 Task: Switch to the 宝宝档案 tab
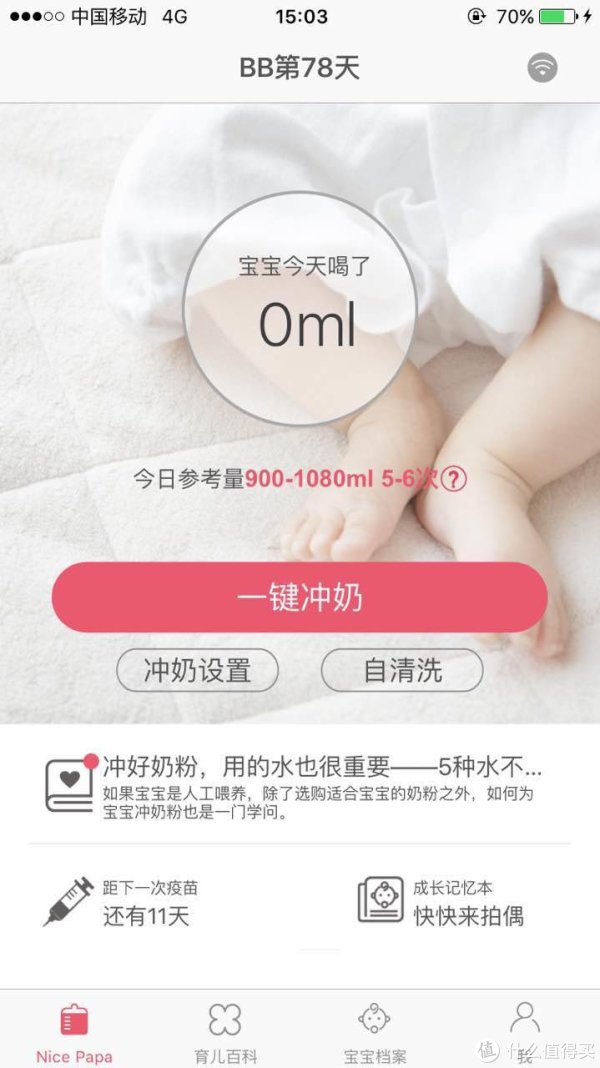click(x=375, y=1030)
